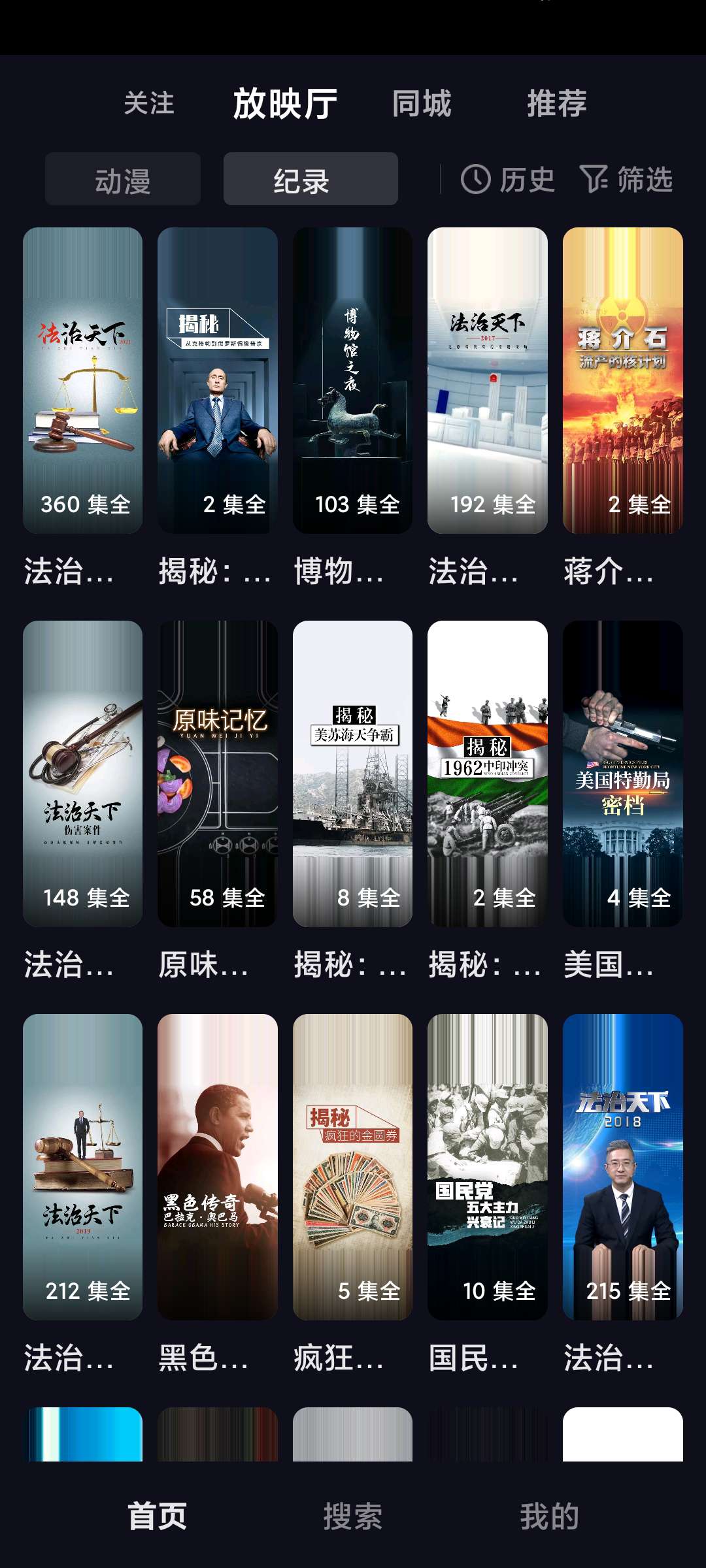706x1568 pixels.
Task: Go to the 我的 tab
Action: tap(549, 1516)
